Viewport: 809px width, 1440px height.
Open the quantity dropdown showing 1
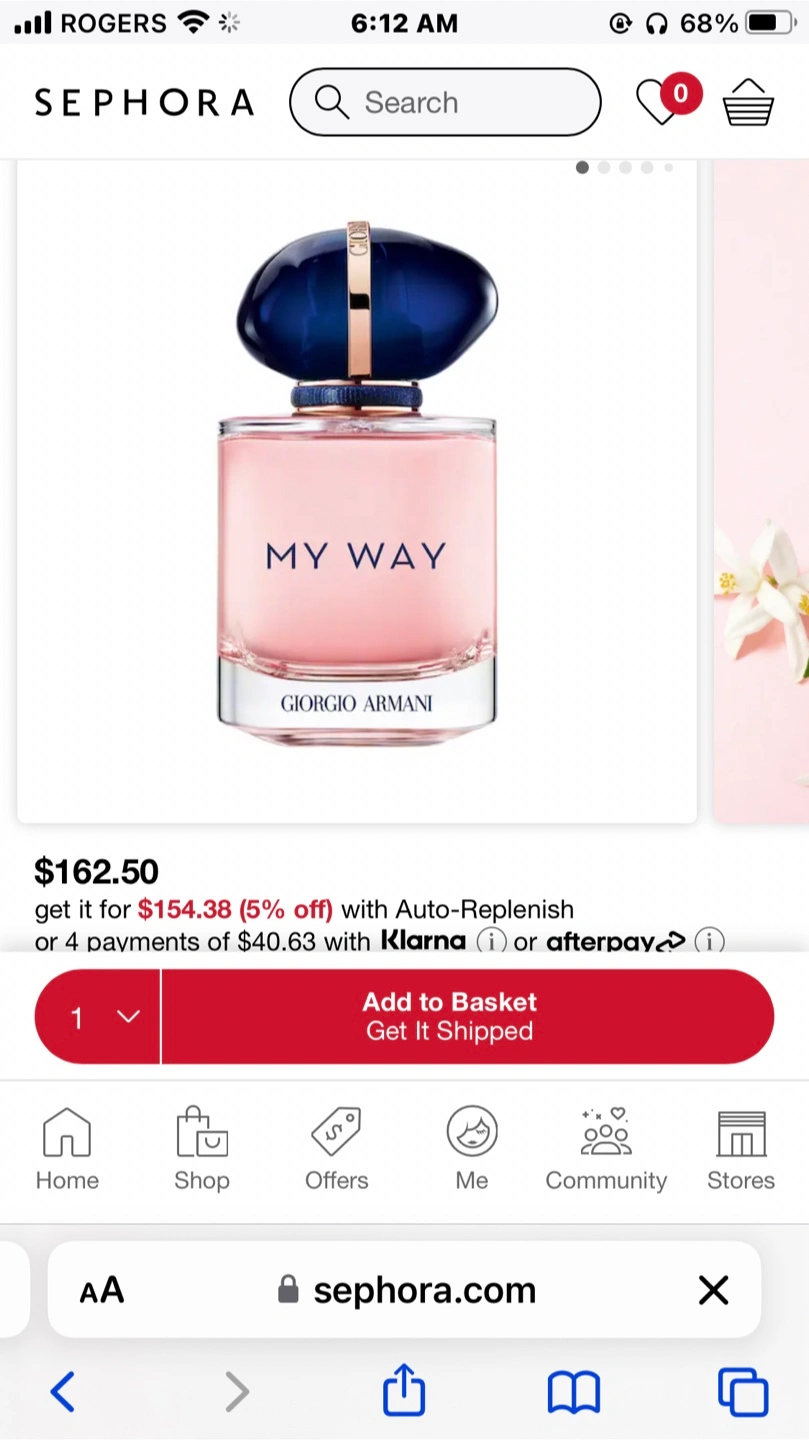(x=97, y=1017)
